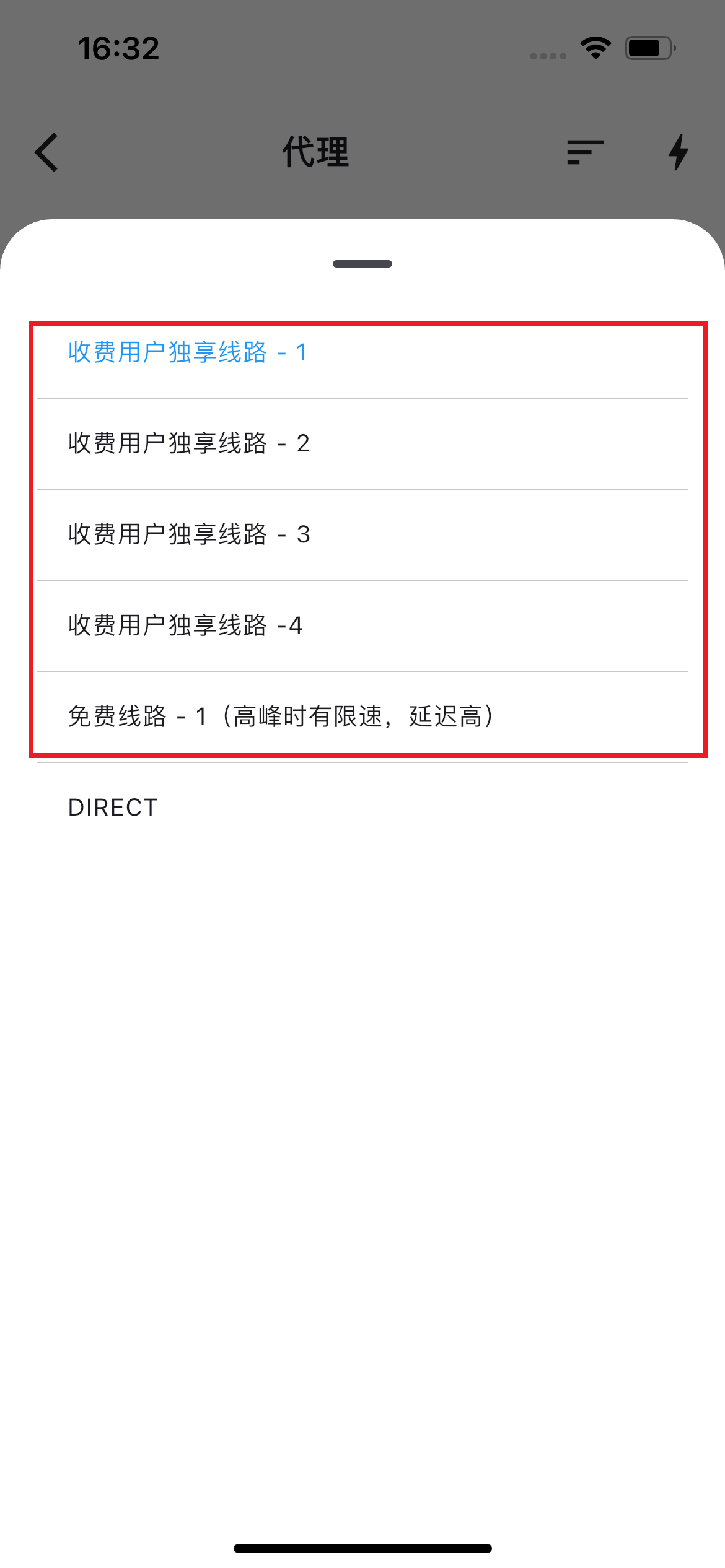Image resolution: width=725 pixels, height=1568 pixels.
Task: Select 收费用户独享线路 - 2
Action: (x=189, y=443)
